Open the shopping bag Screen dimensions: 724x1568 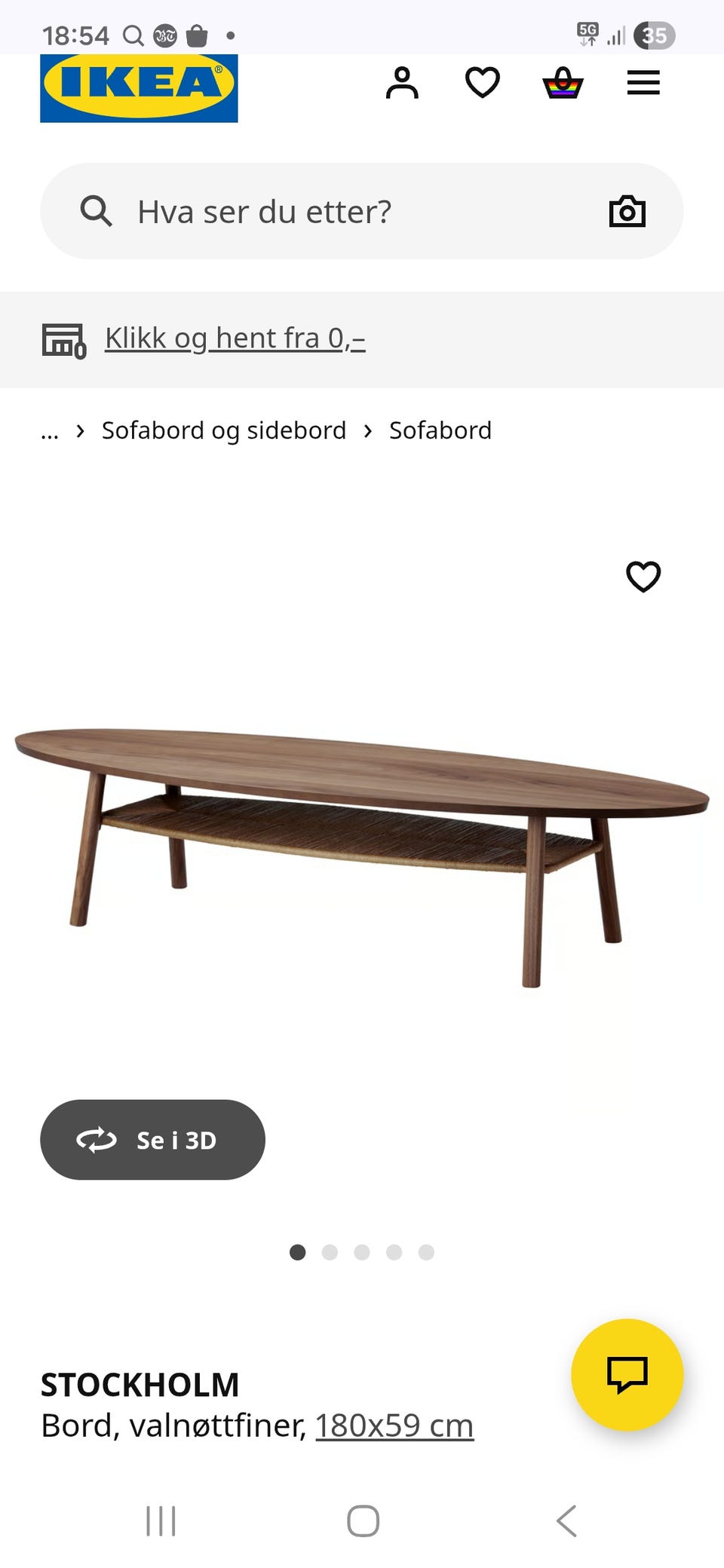tap(564, 81)
